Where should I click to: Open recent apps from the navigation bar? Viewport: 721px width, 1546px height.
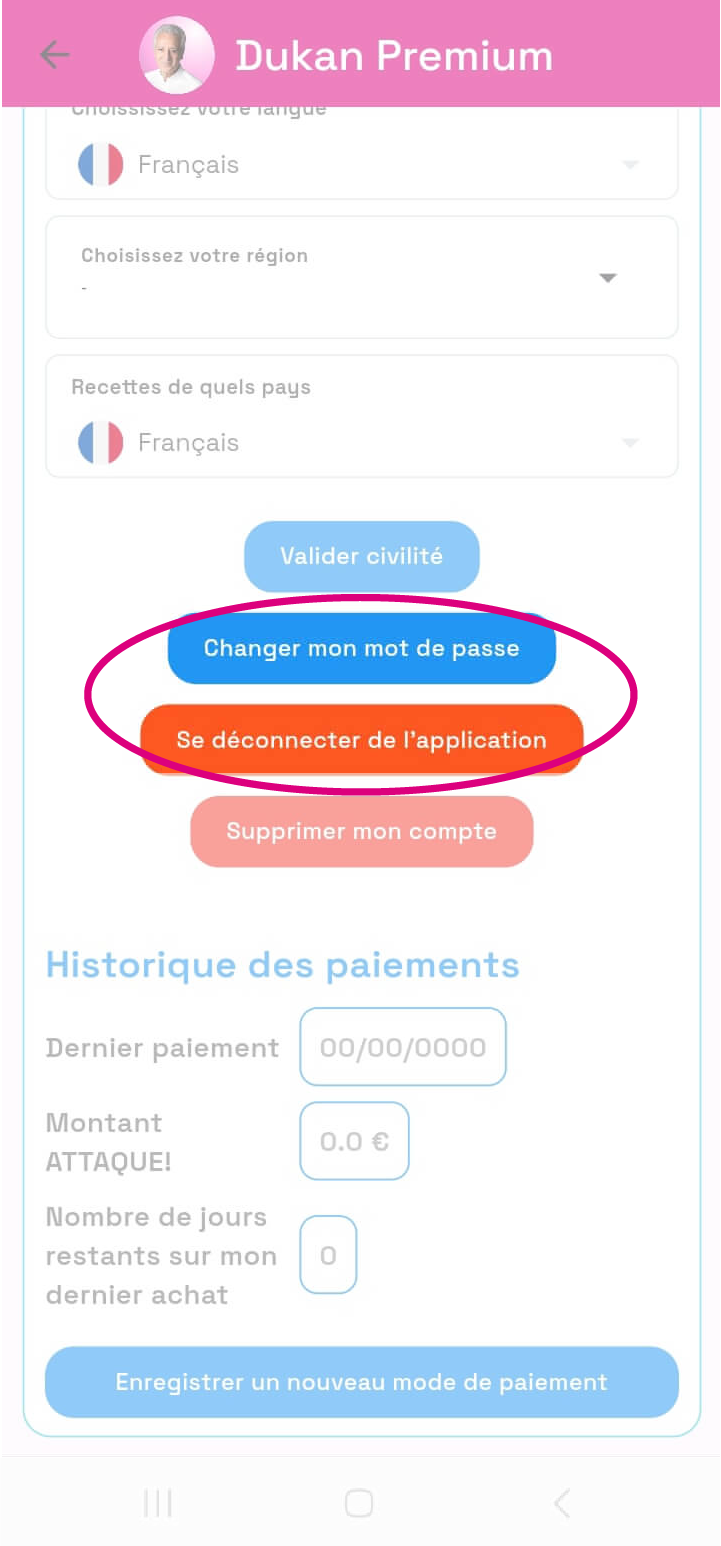[x=158, y=1502]
